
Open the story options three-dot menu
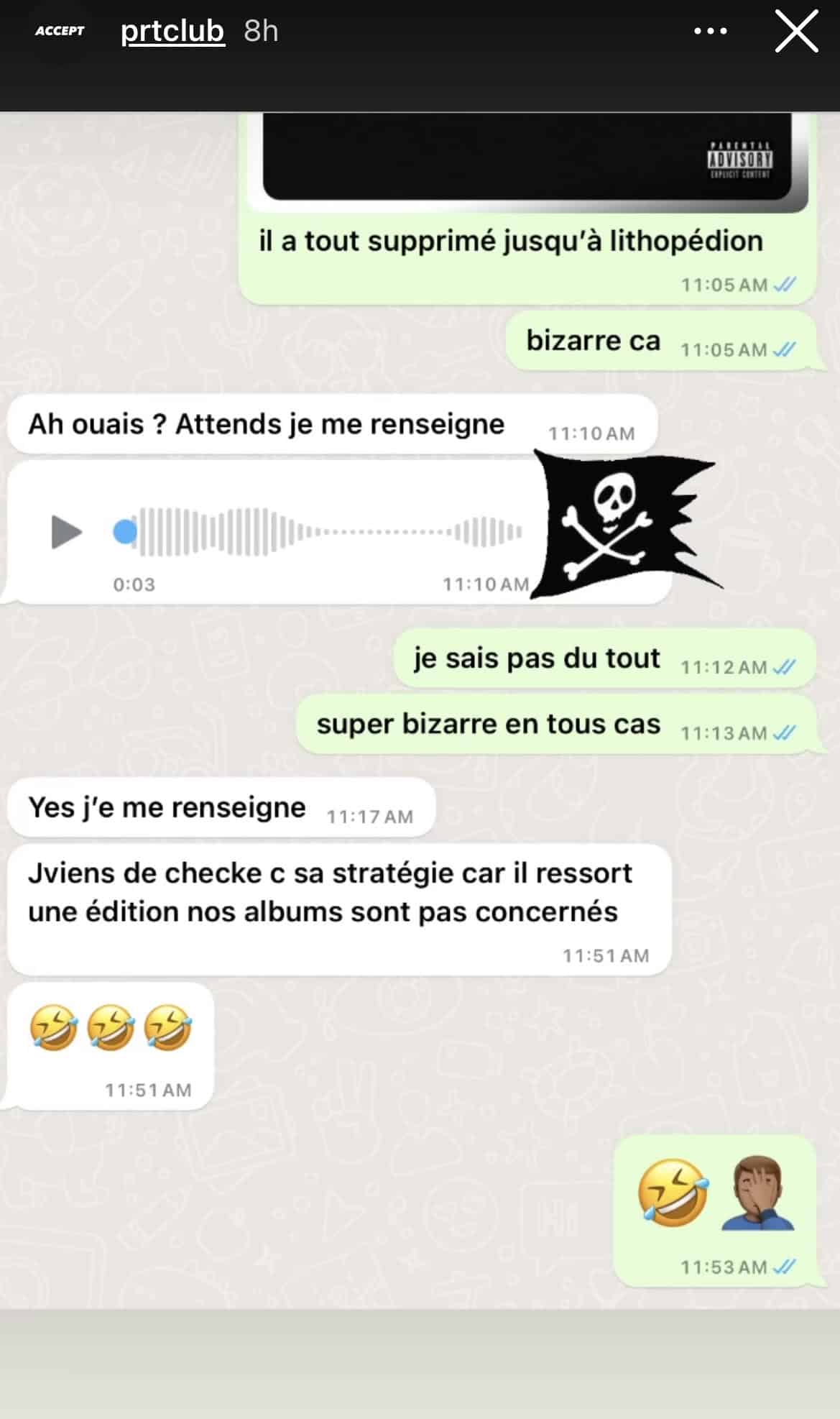tap(711, 31)
